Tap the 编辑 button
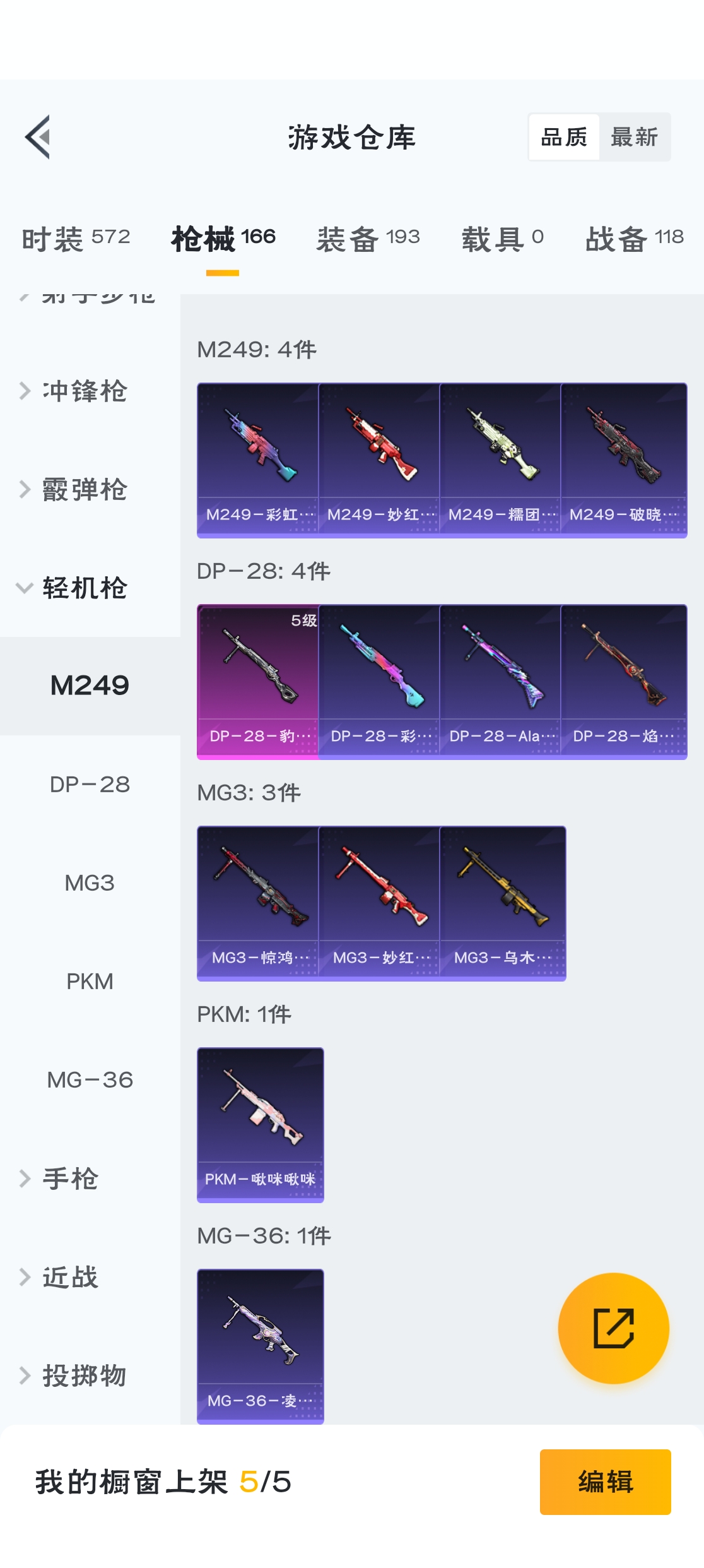Screen dimensions: 704x1568 pyautogui.click(x=605, y=1482)
